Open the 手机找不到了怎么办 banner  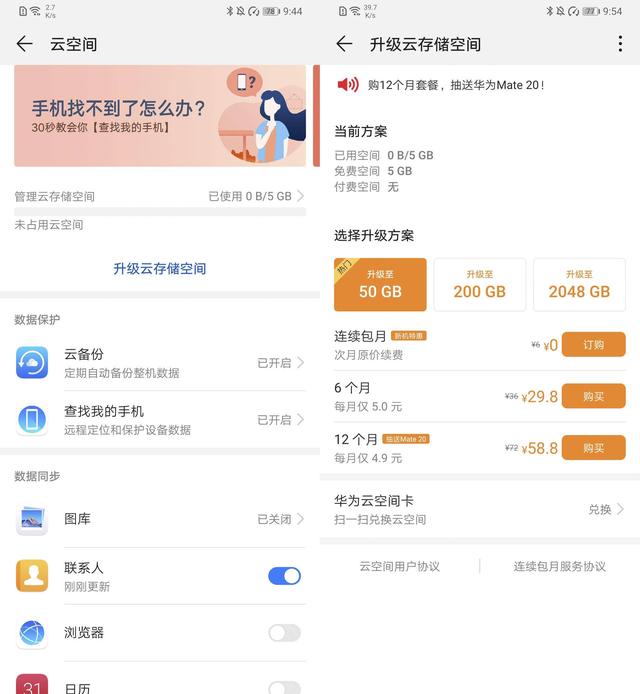pos(160,115)
